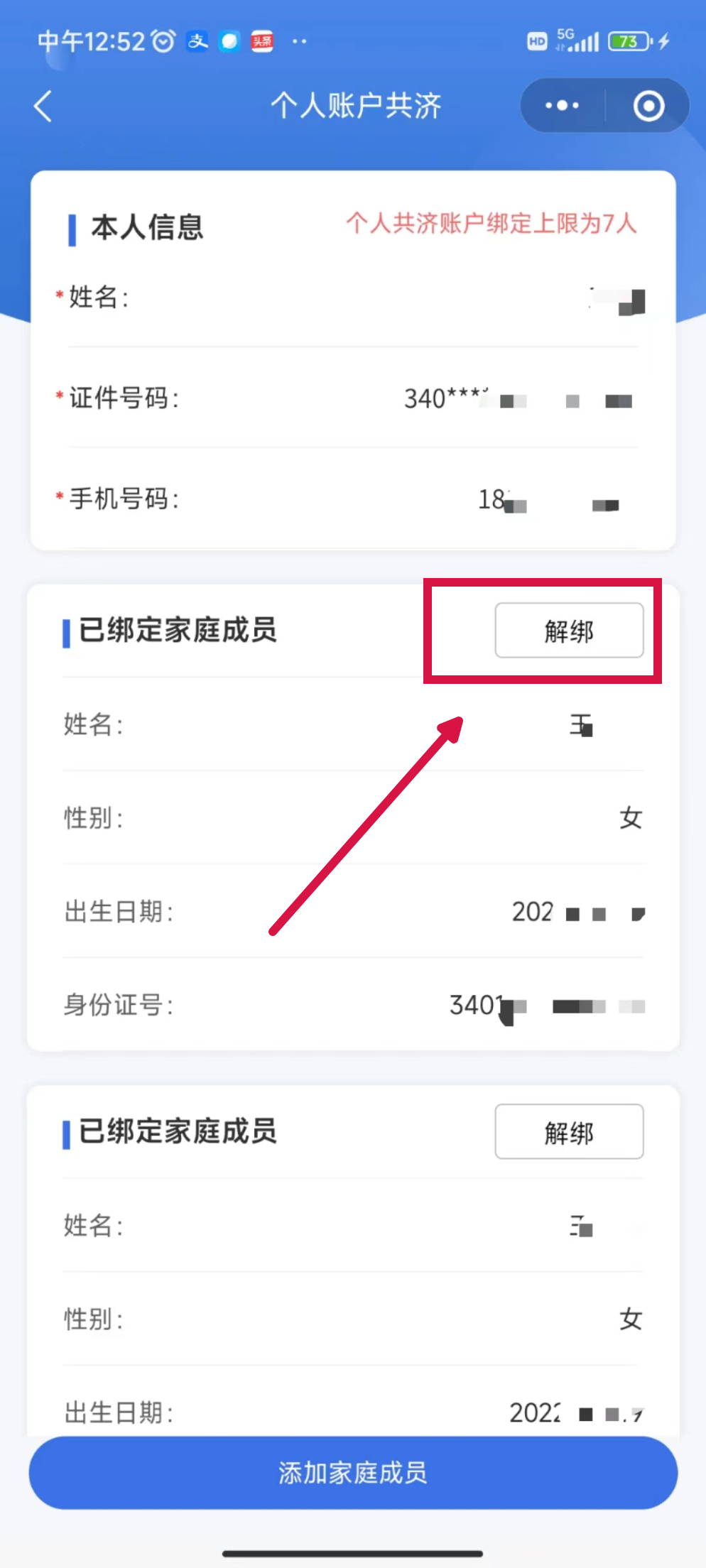706x1568 pixels.
Task: Tap 解绑 for the first bound family member
Action: 569,631
